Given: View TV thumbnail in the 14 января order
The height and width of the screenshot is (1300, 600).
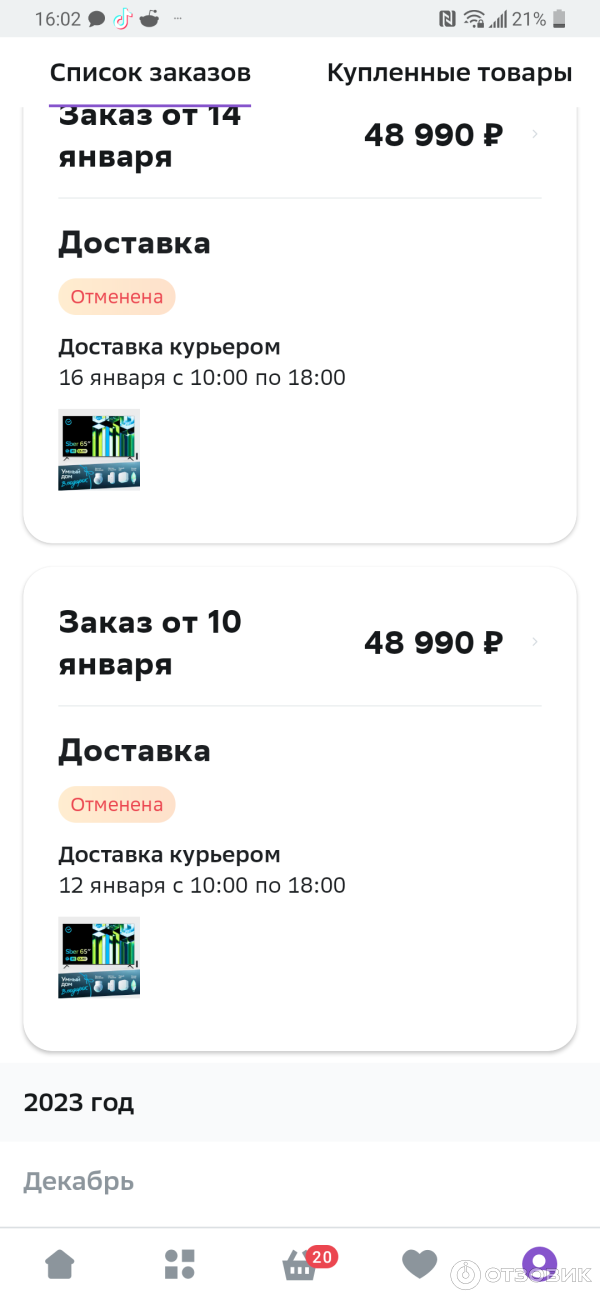Looking at the screenshot, I should pyautogui.click(x=99, y=449).
